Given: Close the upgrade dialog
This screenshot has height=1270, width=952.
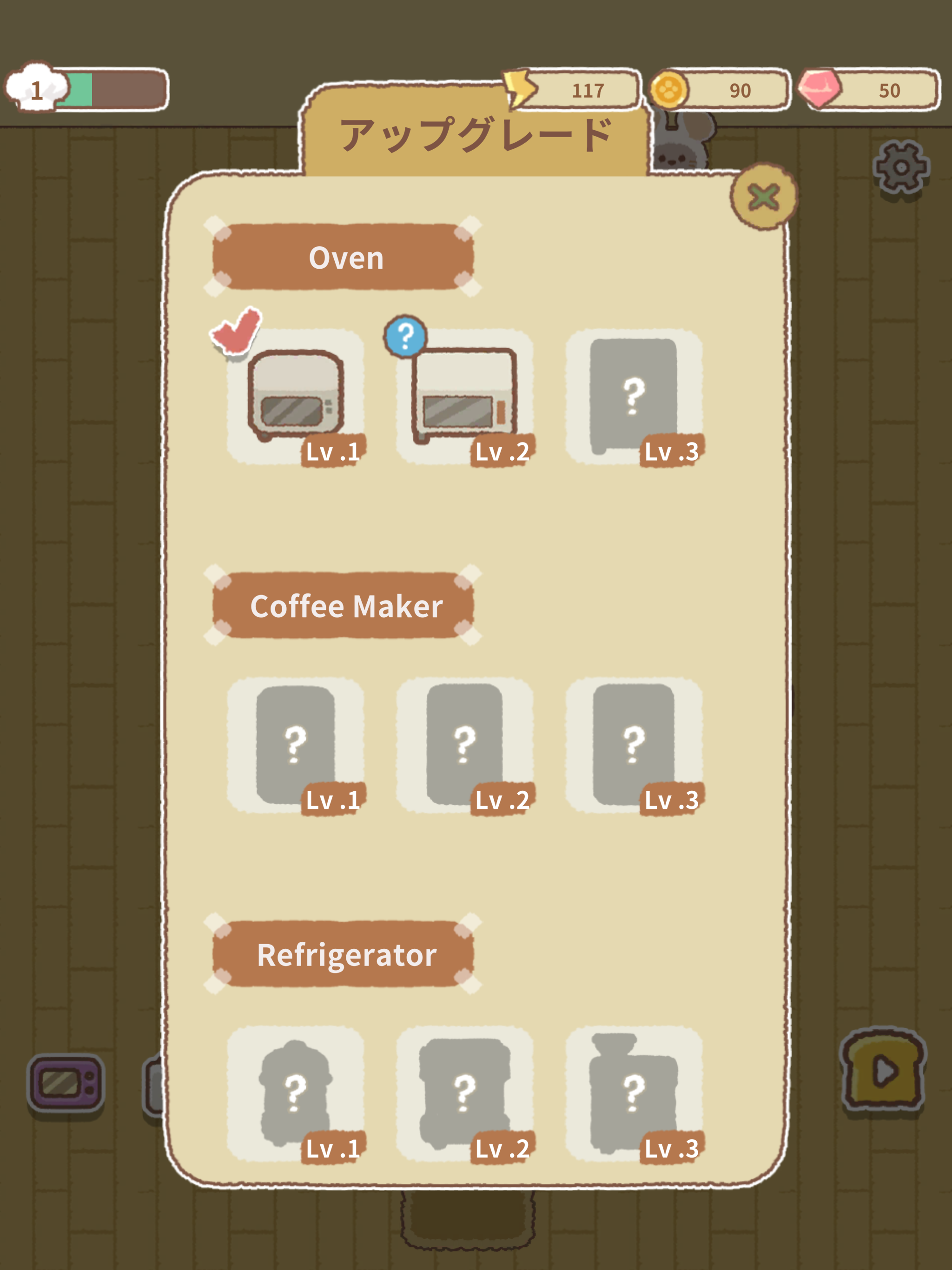Looking at the screenshot, I should coord(763,198).
